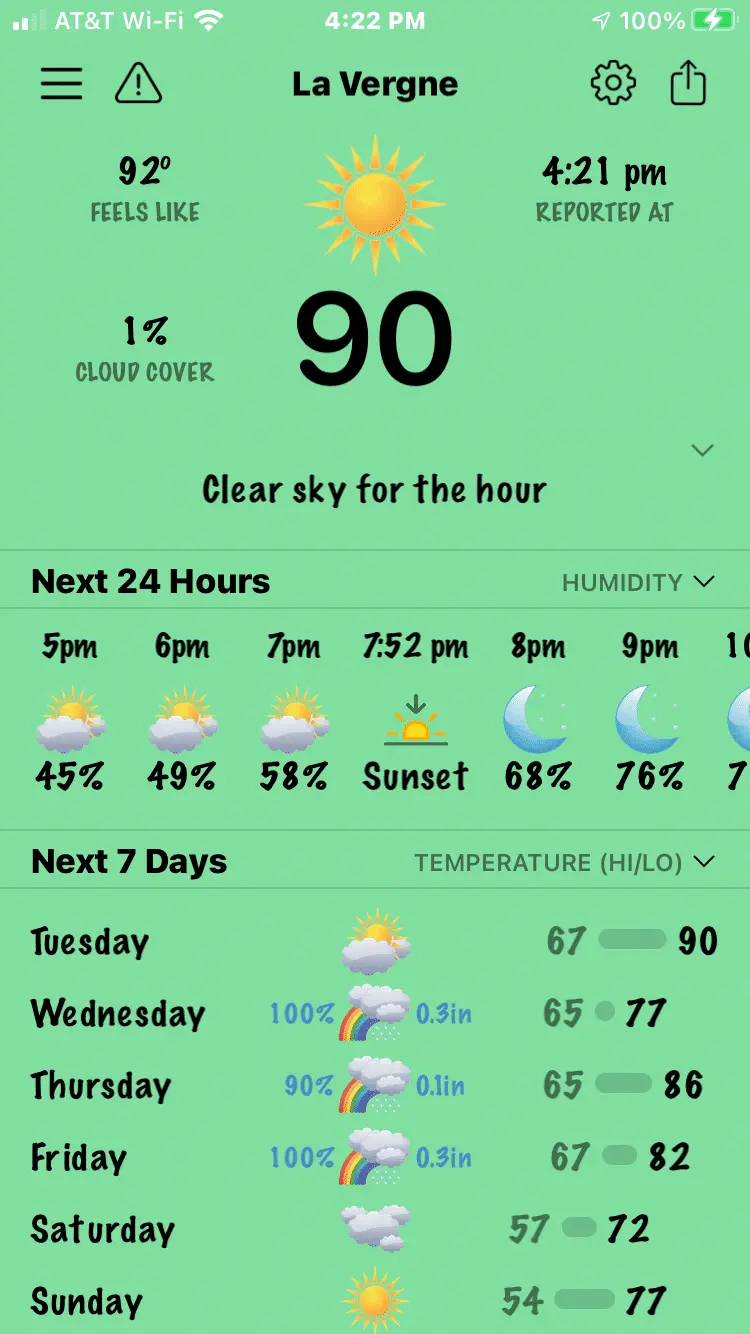Share the La Vergne forecast
750x1334 pixels.
click(x=688, y=84)
